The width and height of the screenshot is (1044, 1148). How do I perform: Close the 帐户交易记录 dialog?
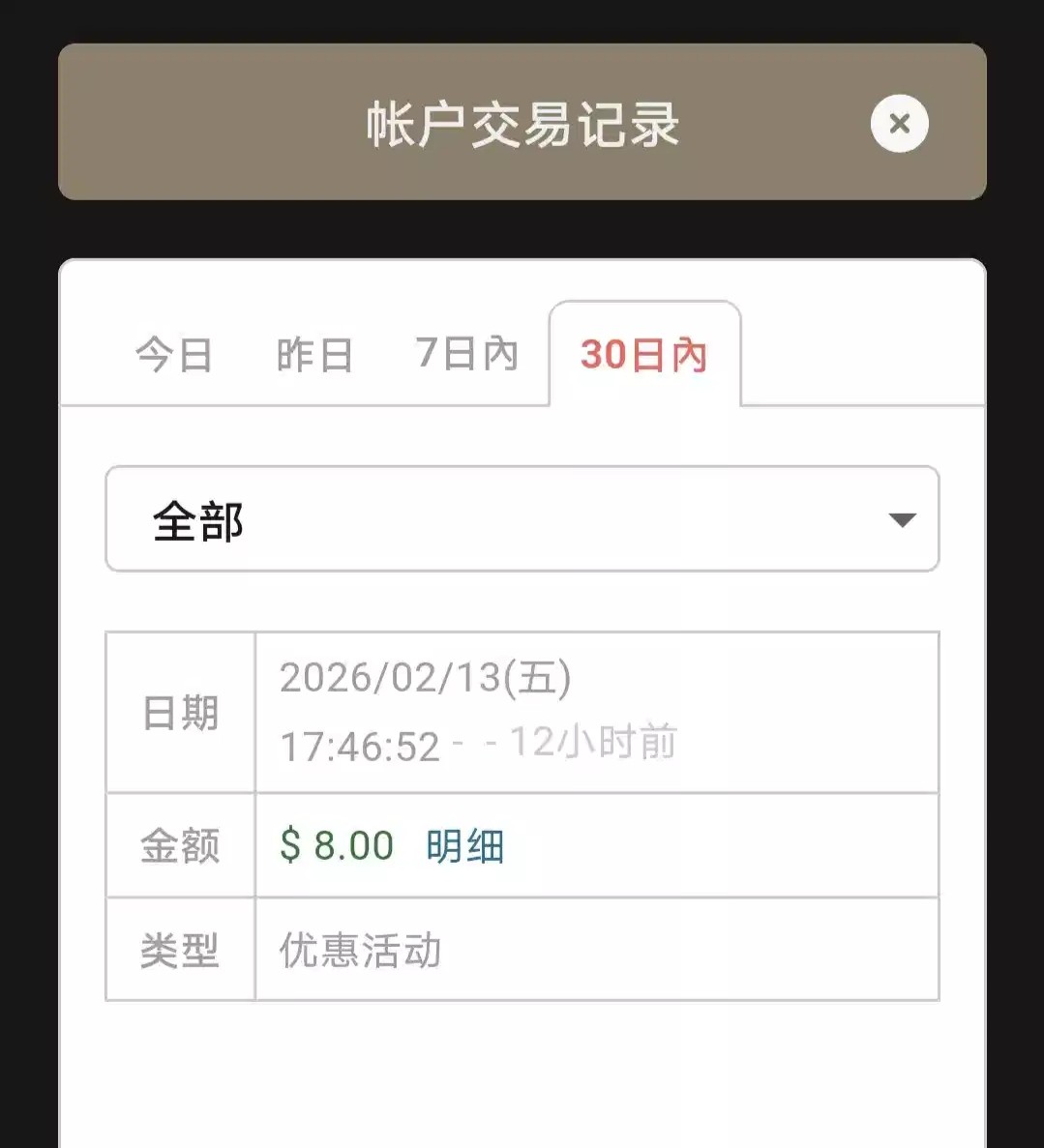[899, 124]
